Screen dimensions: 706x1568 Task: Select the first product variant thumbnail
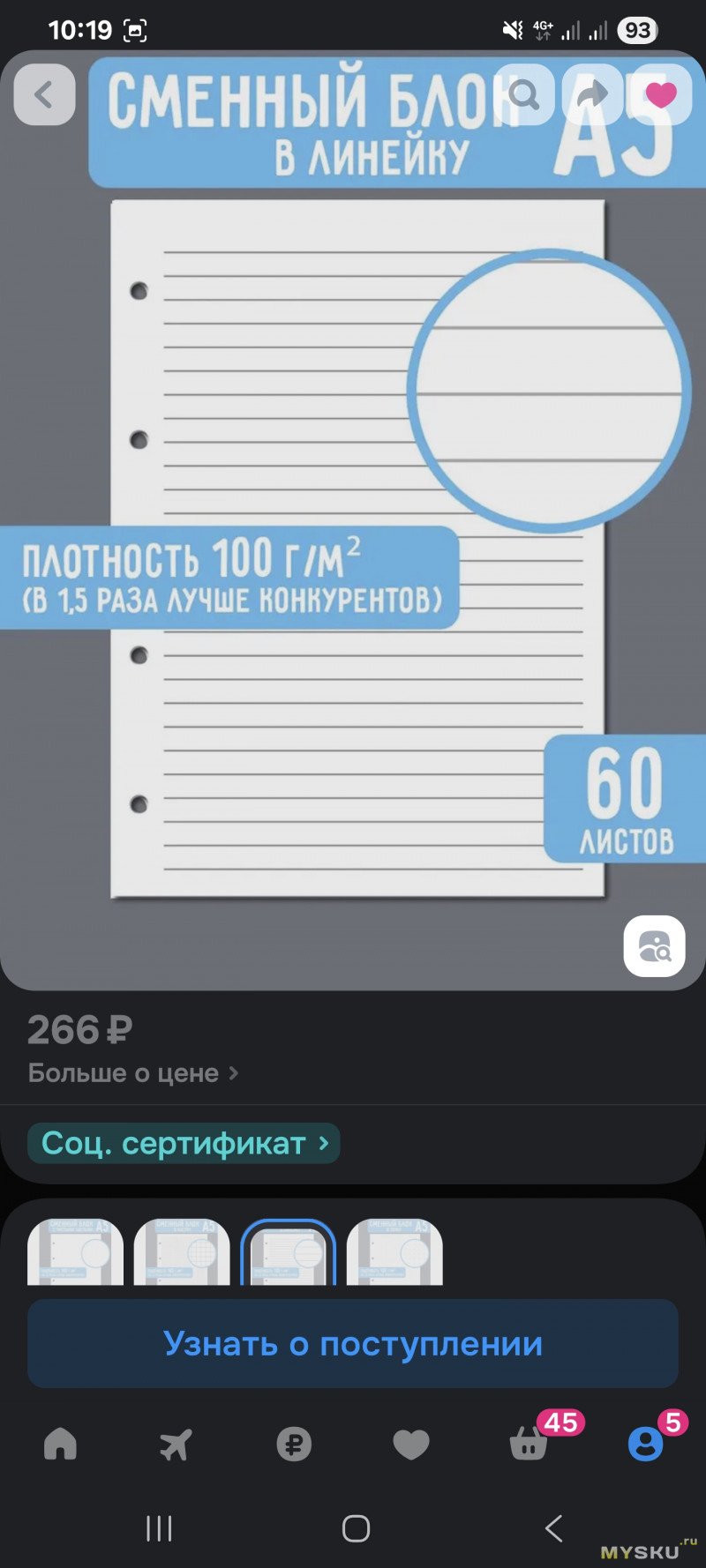76,1252
